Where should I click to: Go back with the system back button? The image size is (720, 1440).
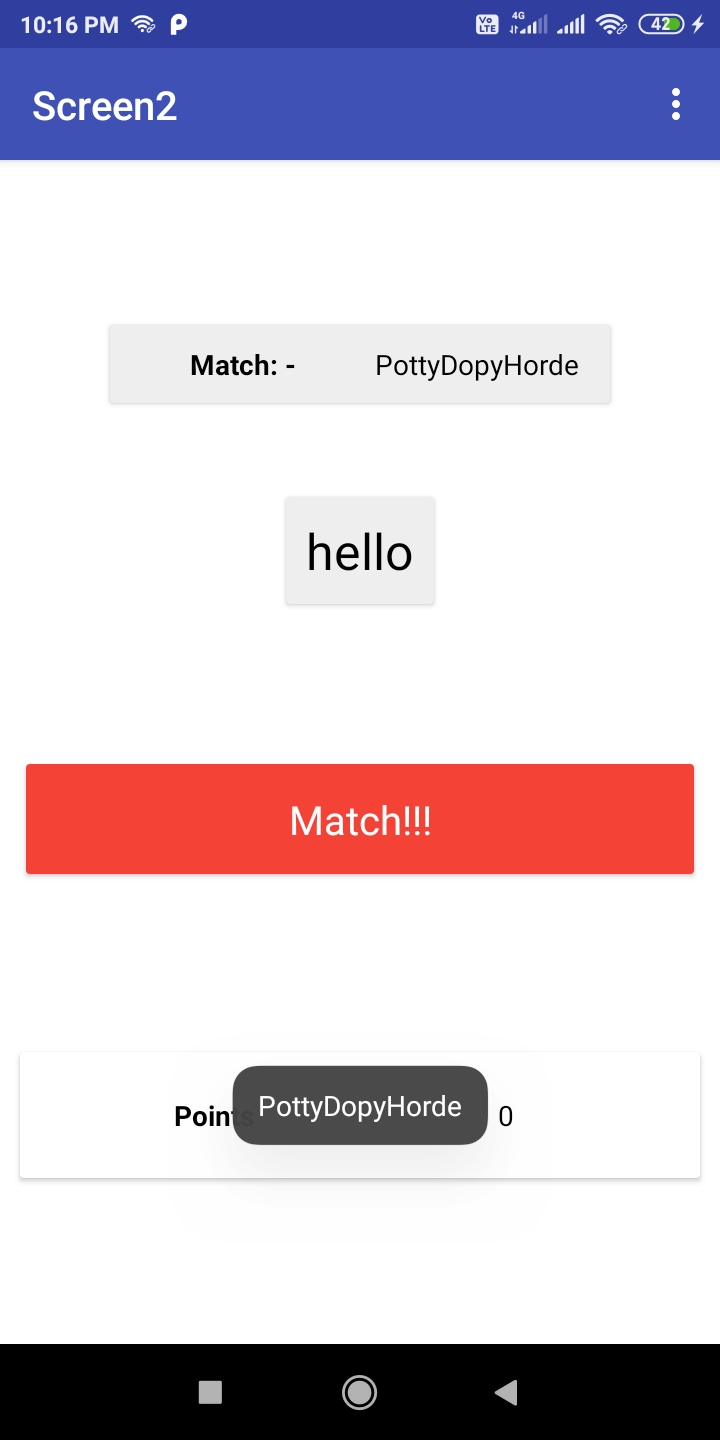506,1392
